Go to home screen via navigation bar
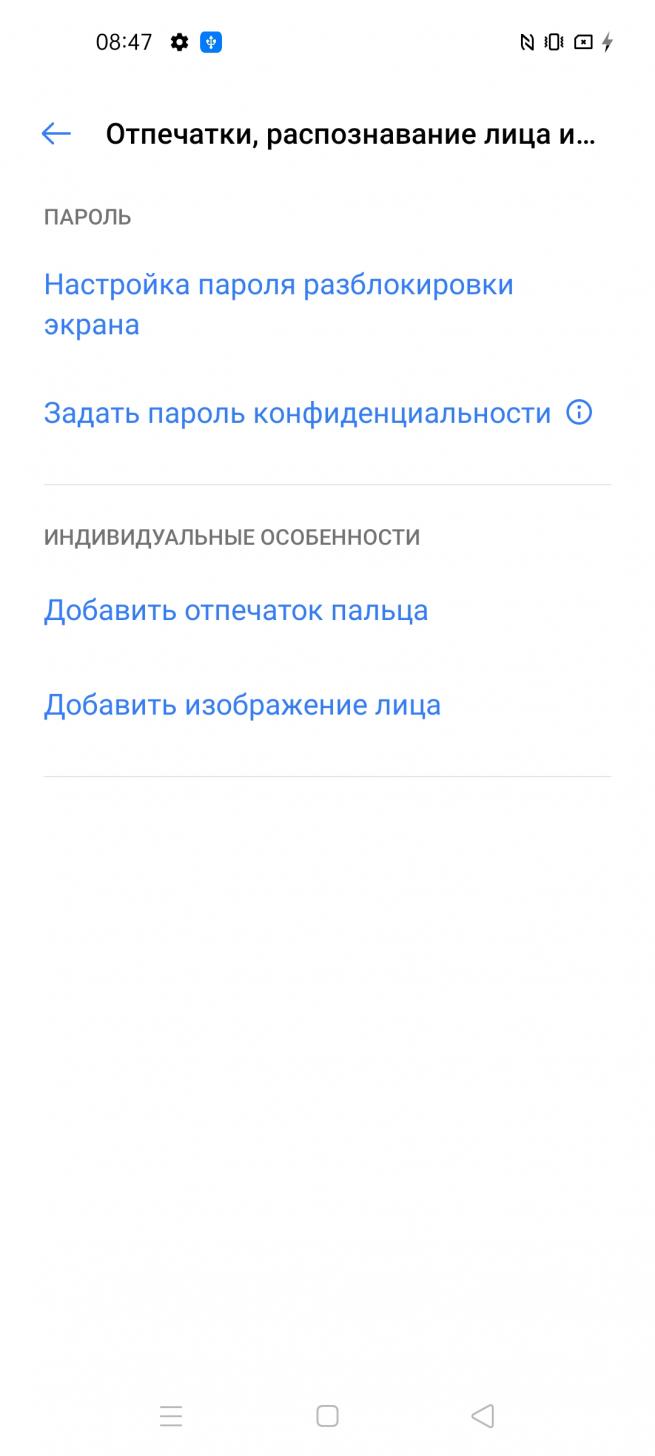655x1456 pixels. point(327,1416)
